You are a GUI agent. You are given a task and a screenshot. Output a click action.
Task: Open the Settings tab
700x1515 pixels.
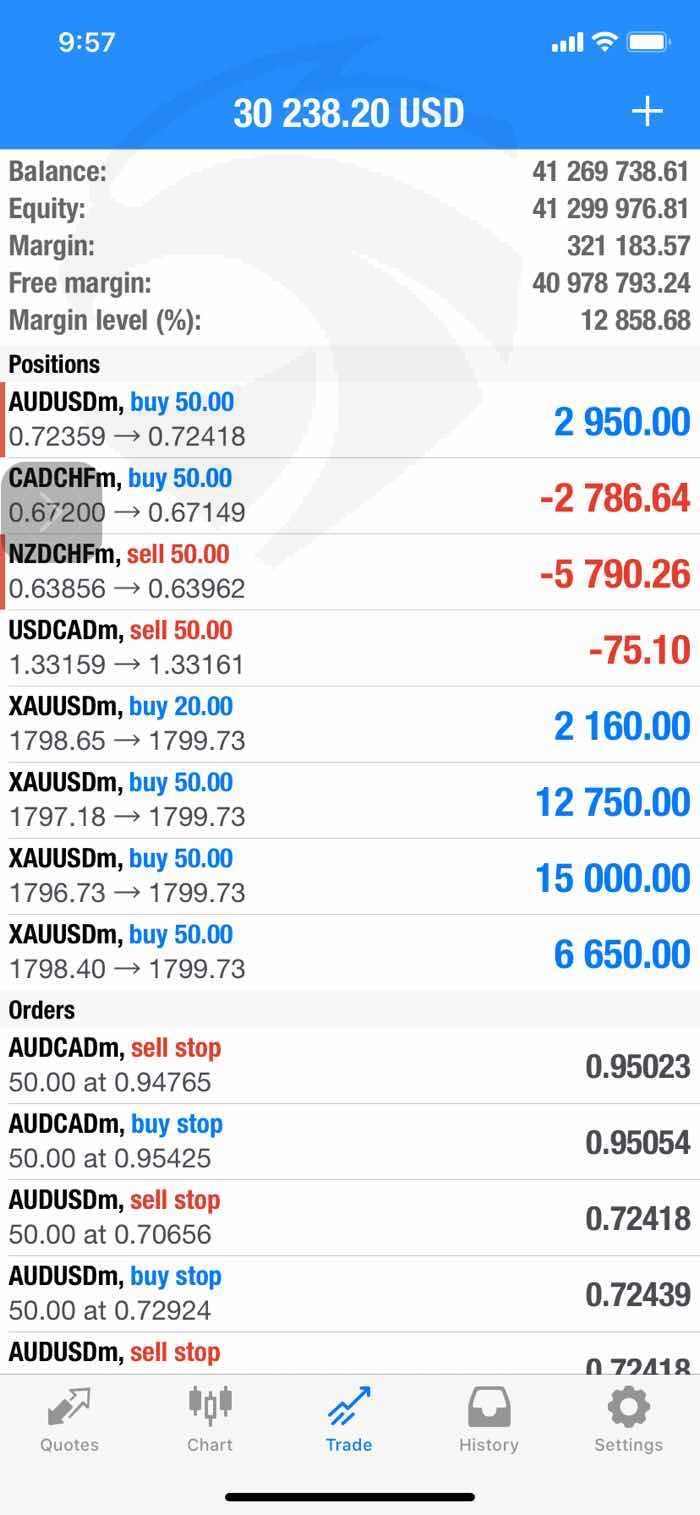point(628,1420)
